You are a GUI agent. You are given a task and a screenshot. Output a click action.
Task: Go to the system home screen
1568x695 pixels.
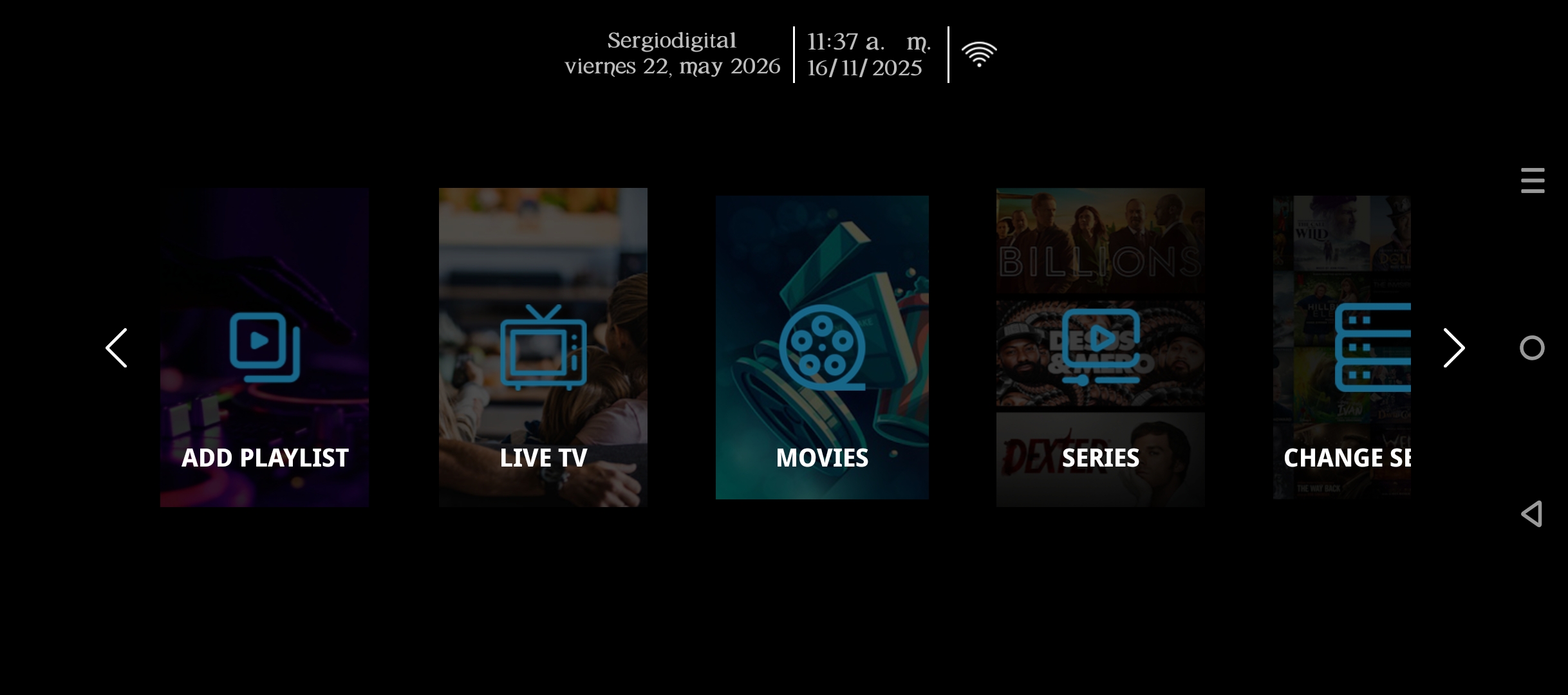1532,348
